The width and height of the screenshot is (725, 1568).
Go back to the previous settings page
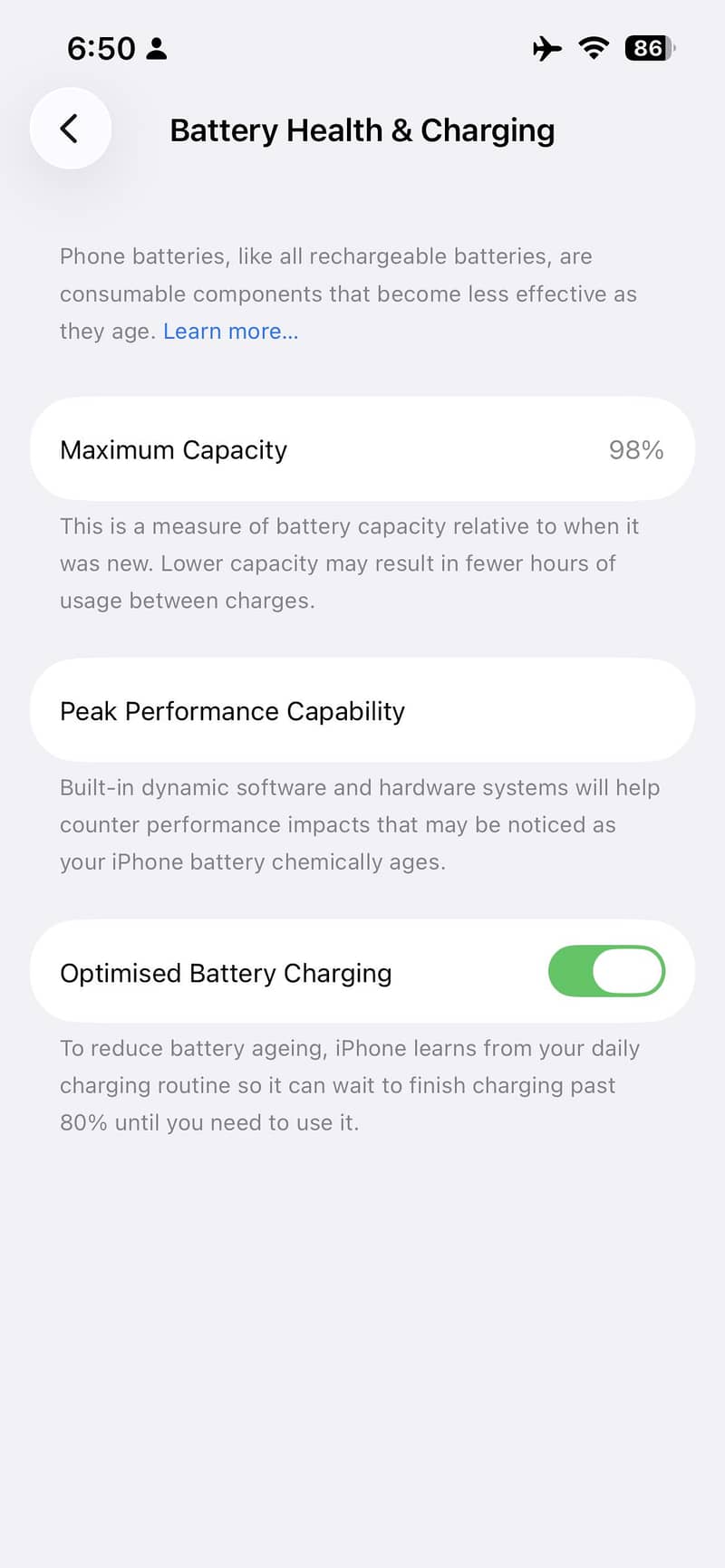tap(70, 129)
